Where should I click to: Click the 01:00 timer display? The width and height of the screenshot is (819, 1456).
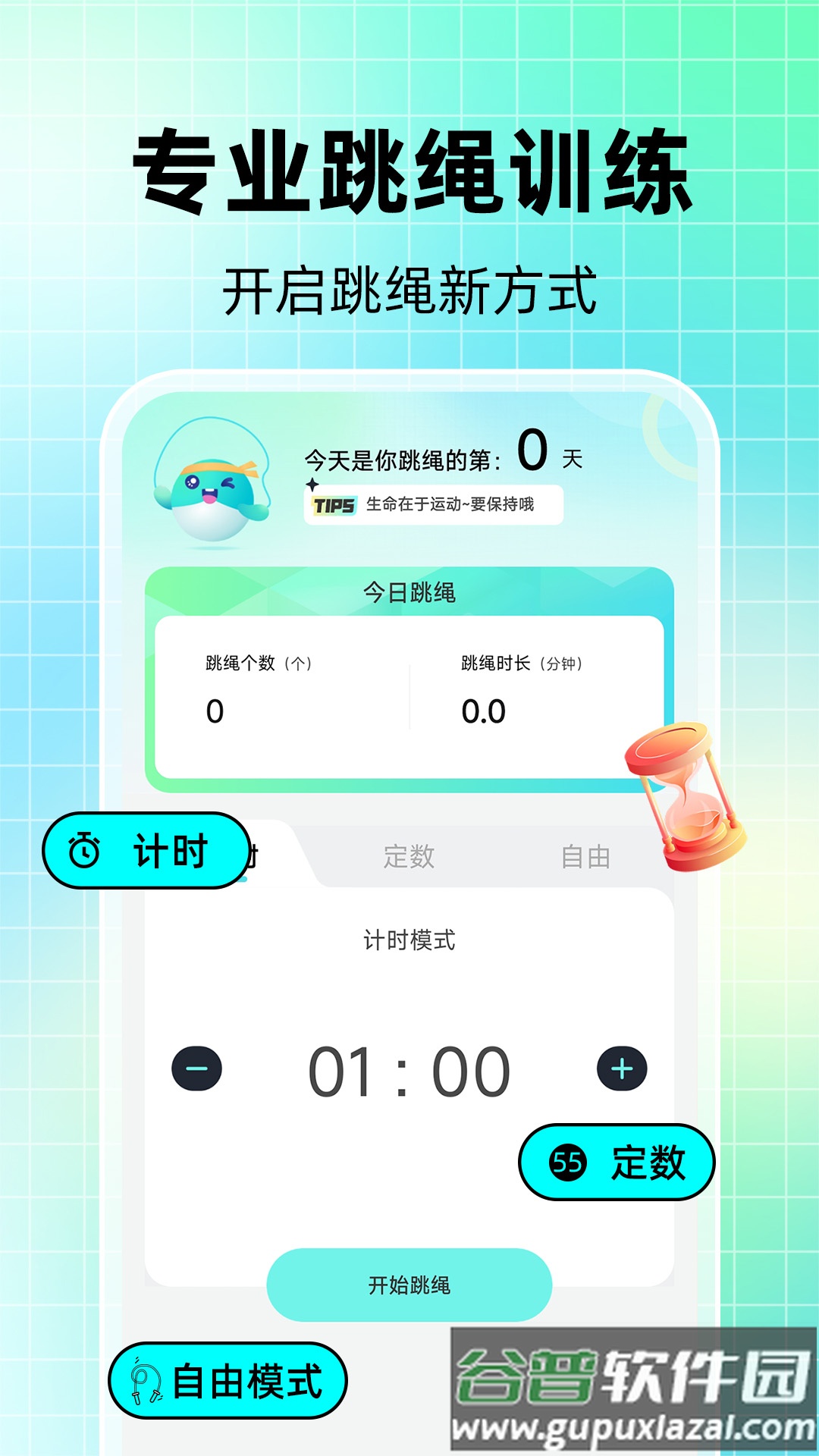(408, 1068)
